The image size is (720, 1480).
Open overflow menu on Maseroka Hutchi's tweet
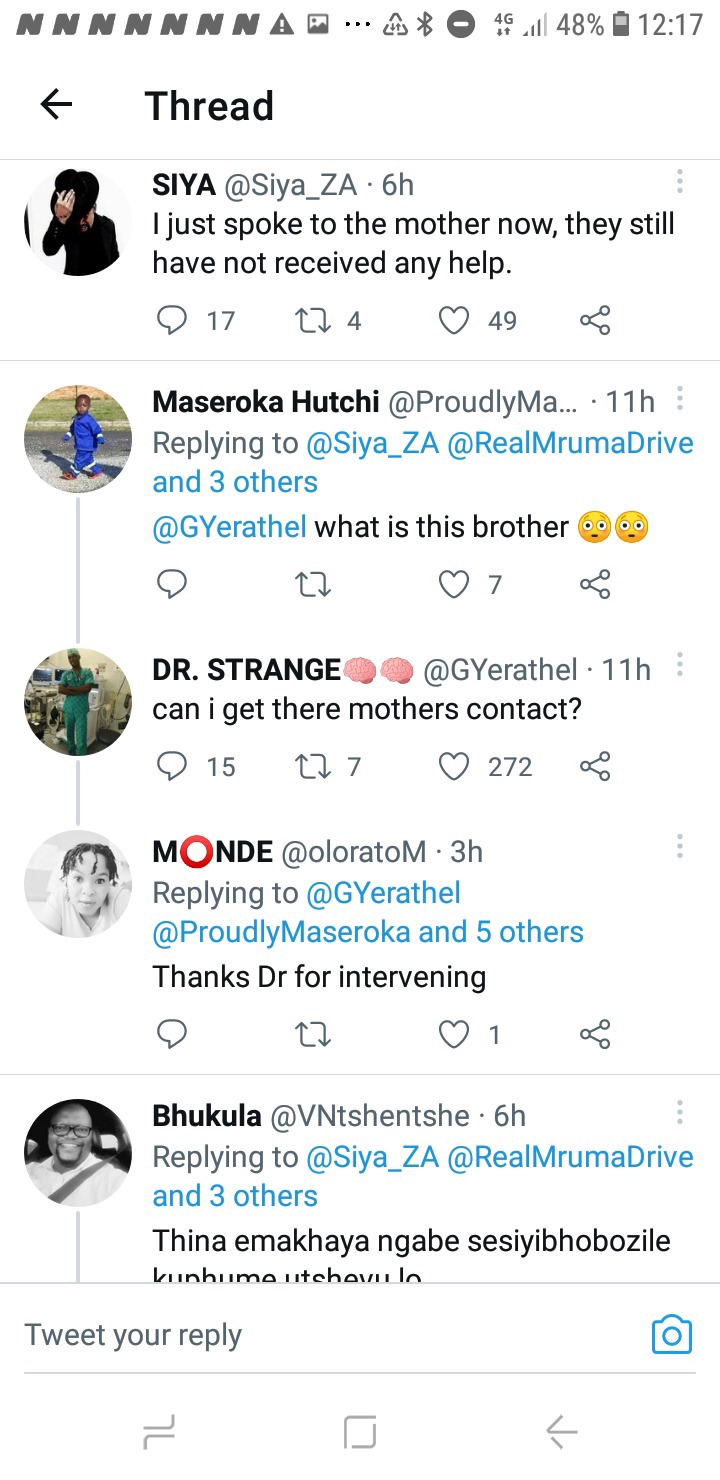(x=680, y=400)
